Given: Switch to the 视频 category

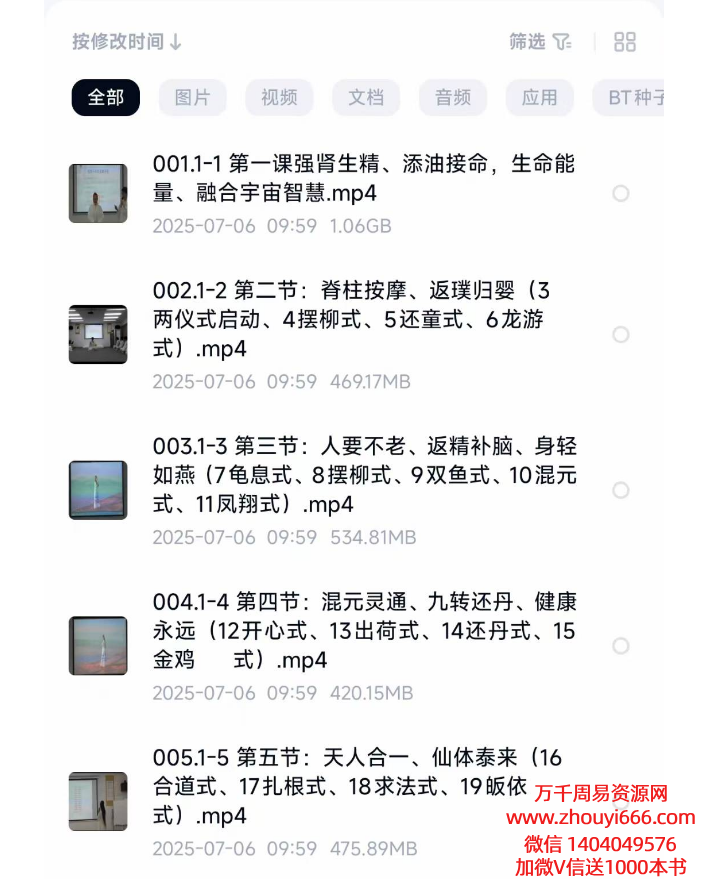Looking at the screenshot, I should pos(279,97).
